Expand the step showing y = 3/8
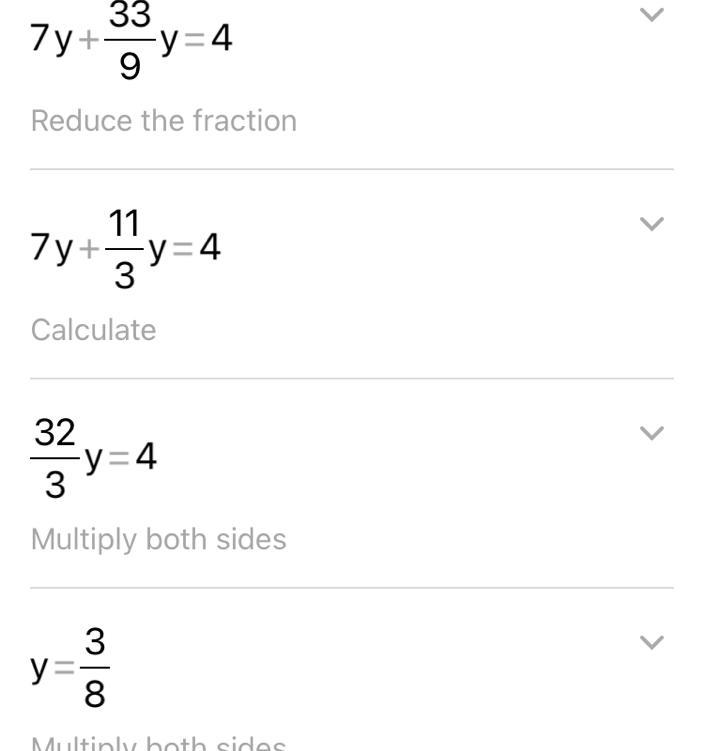The width and height of the screenshot is (704, 751). [651, 642]
